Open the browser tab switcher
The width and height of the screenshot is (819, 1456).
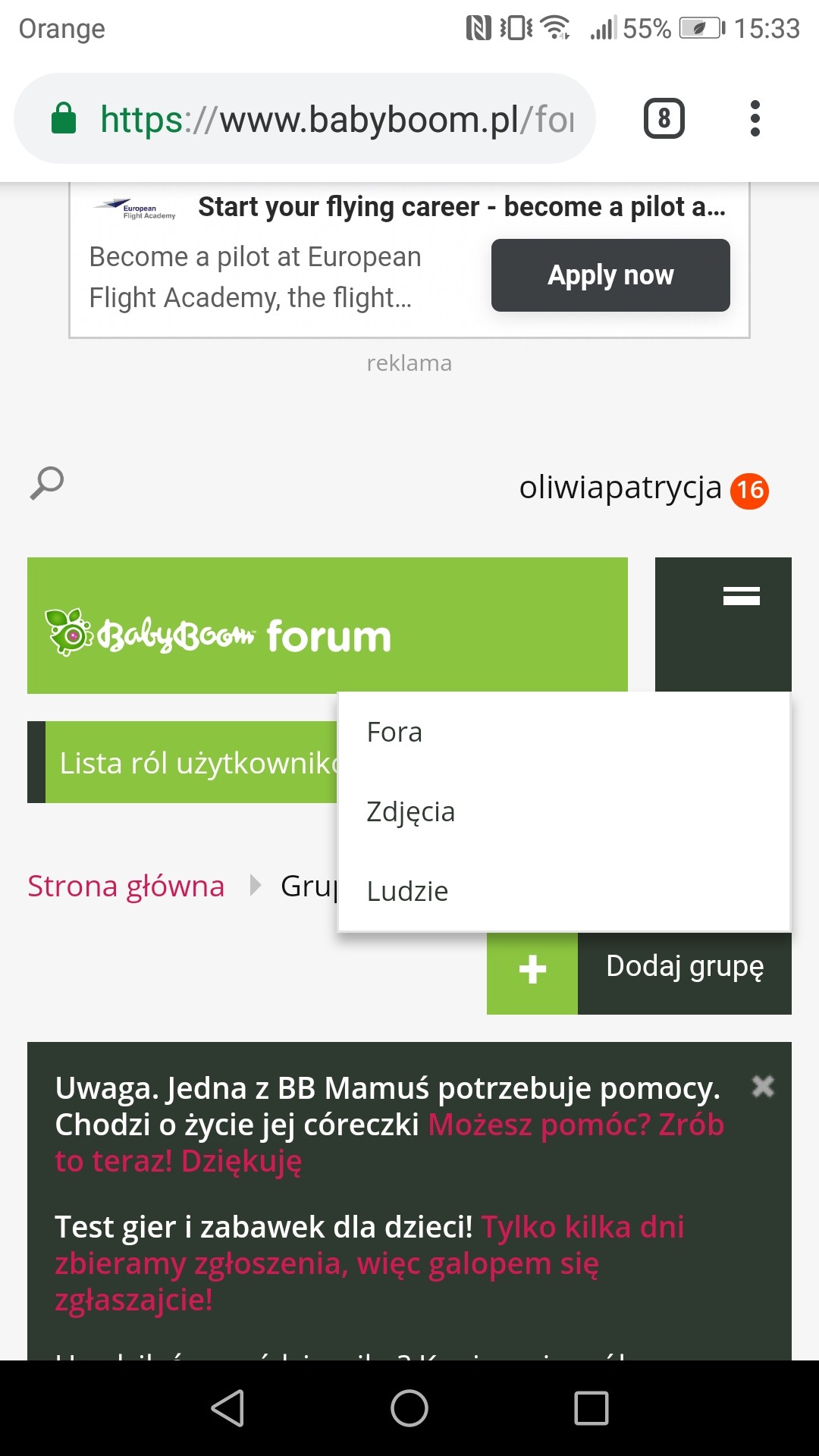[664, 118]
